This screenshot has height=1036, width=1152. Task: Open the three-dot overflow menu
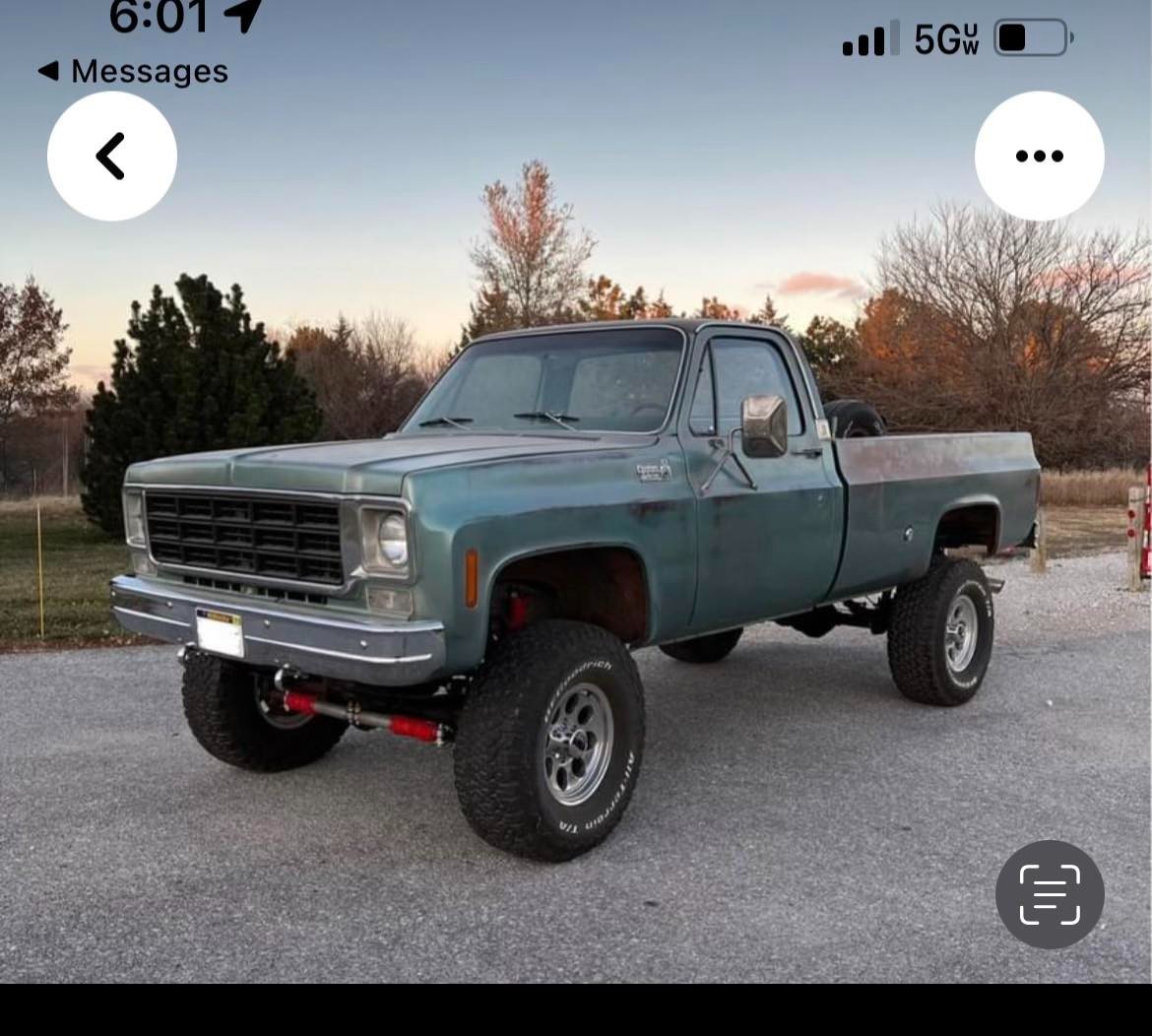point(1039,156)
